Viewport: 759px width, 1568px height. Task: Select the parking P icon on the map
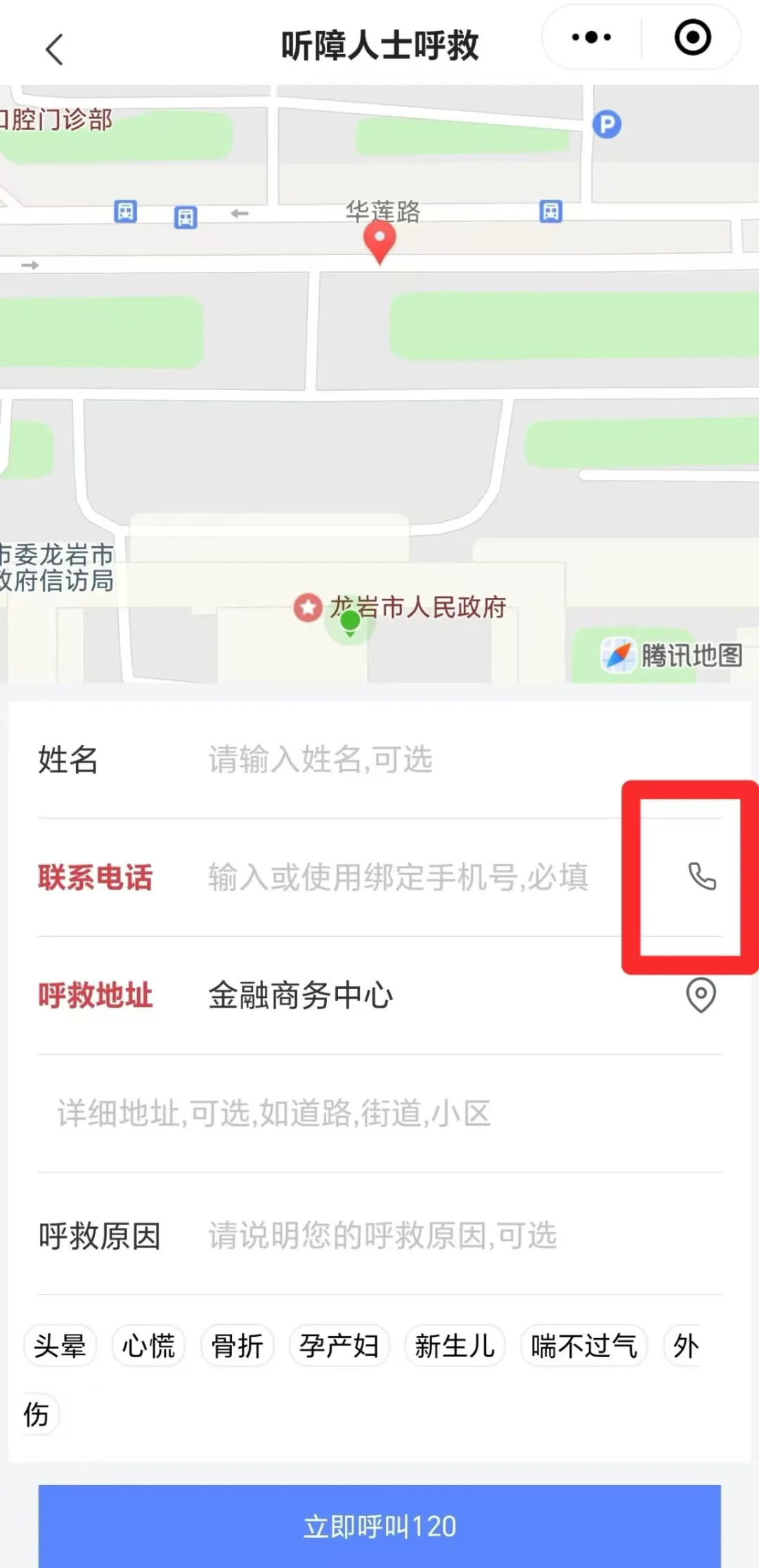coord(606,124)
